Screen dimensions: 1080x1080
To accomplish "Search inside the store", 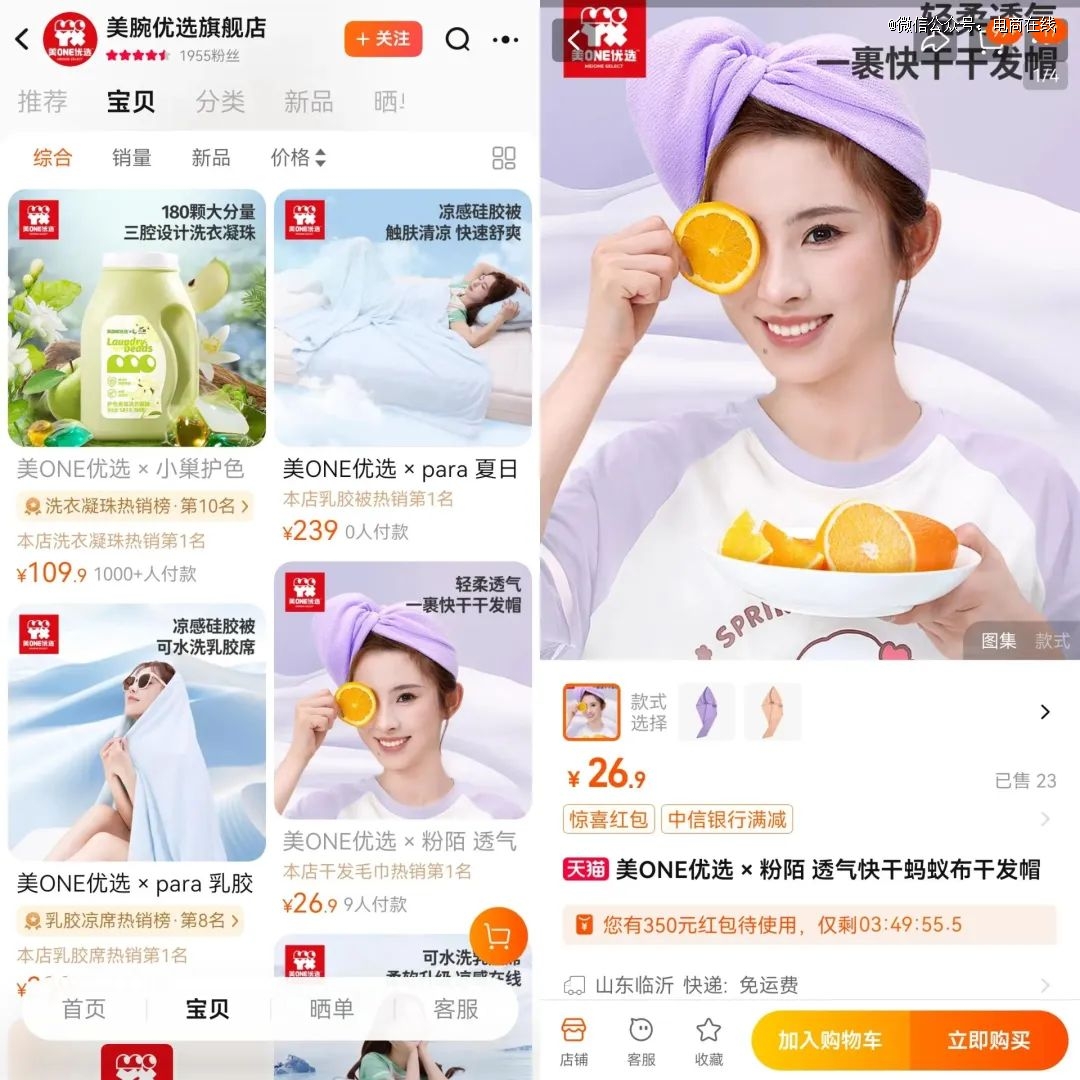I will 457,39.
